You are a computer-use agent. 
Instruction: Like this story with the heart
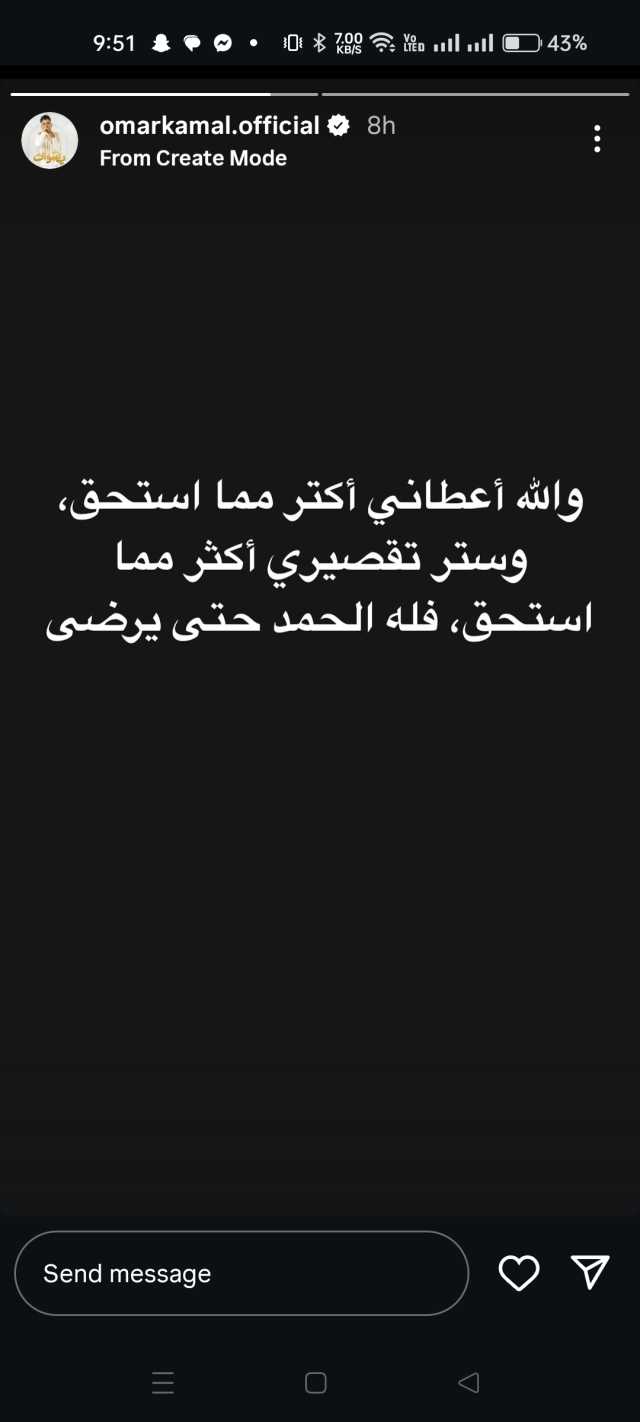tap(519, 1273)
